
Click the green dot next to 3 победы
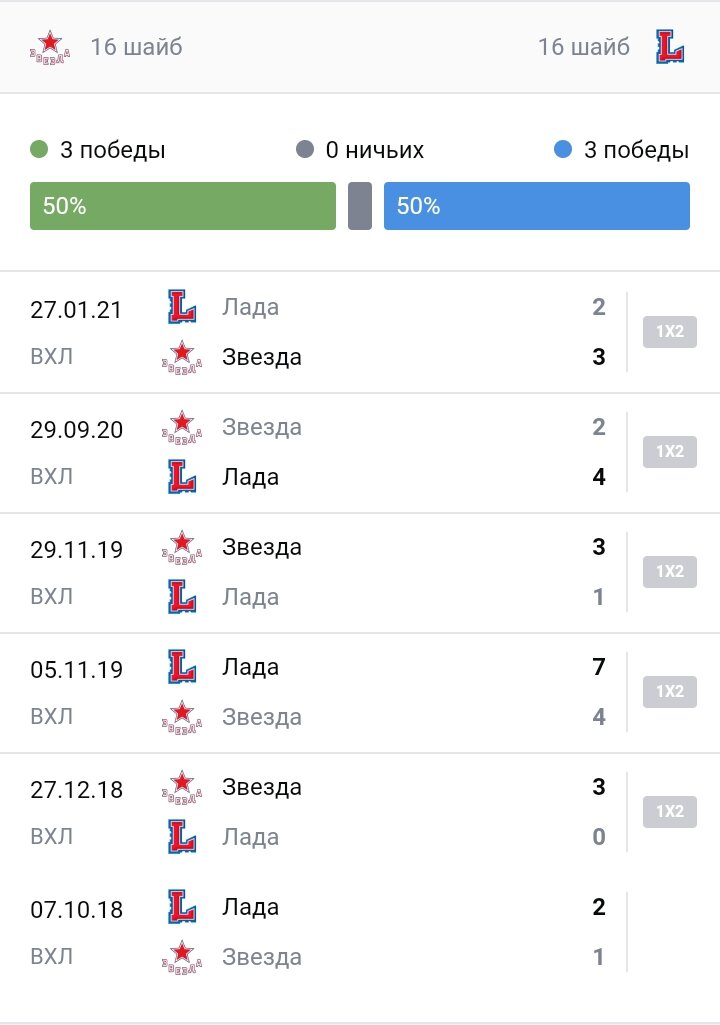[37, 149]
